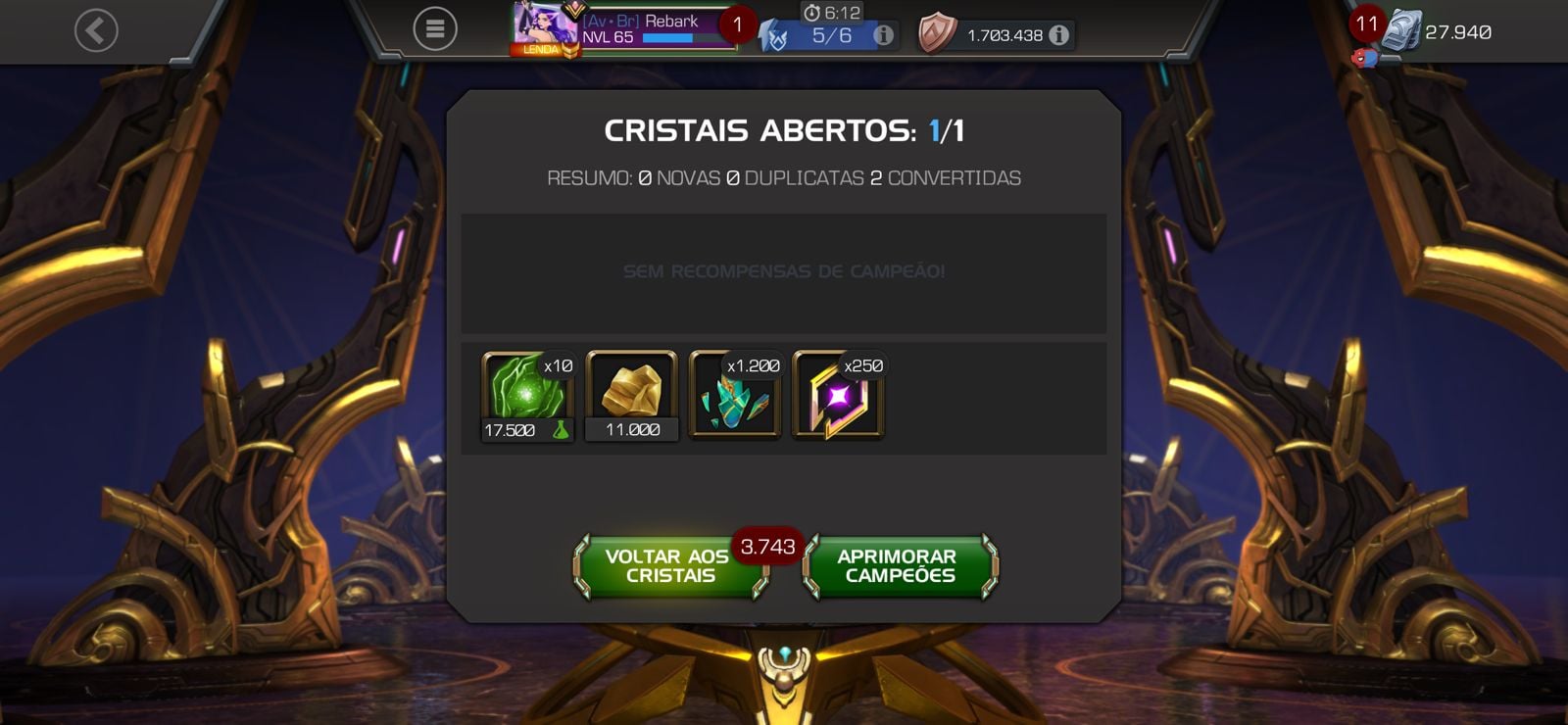Tap Aprimorar Campeões button

pos(899,566)
